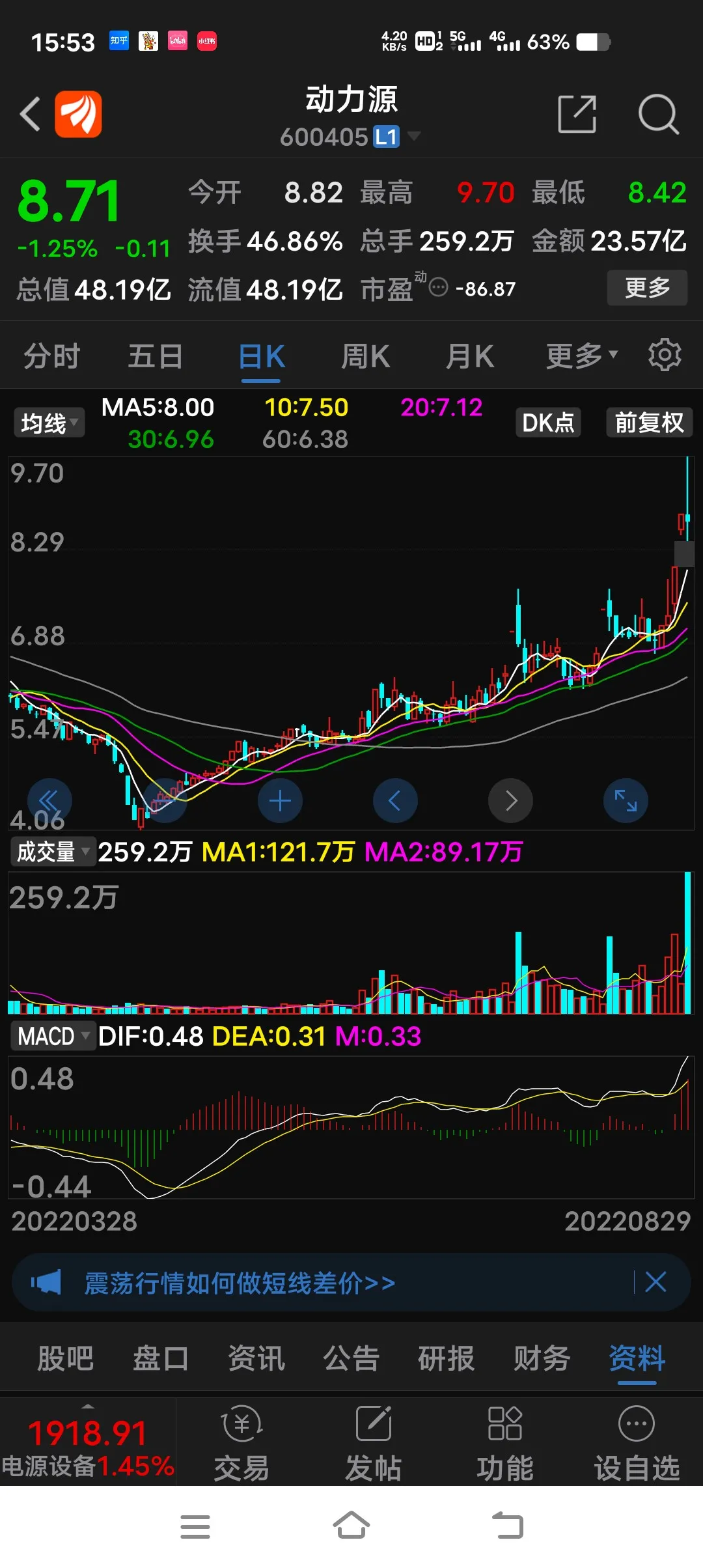Expand the 更多 chart period dropdown
This screenshot has width=703, height=1568.
pos(581,356)
